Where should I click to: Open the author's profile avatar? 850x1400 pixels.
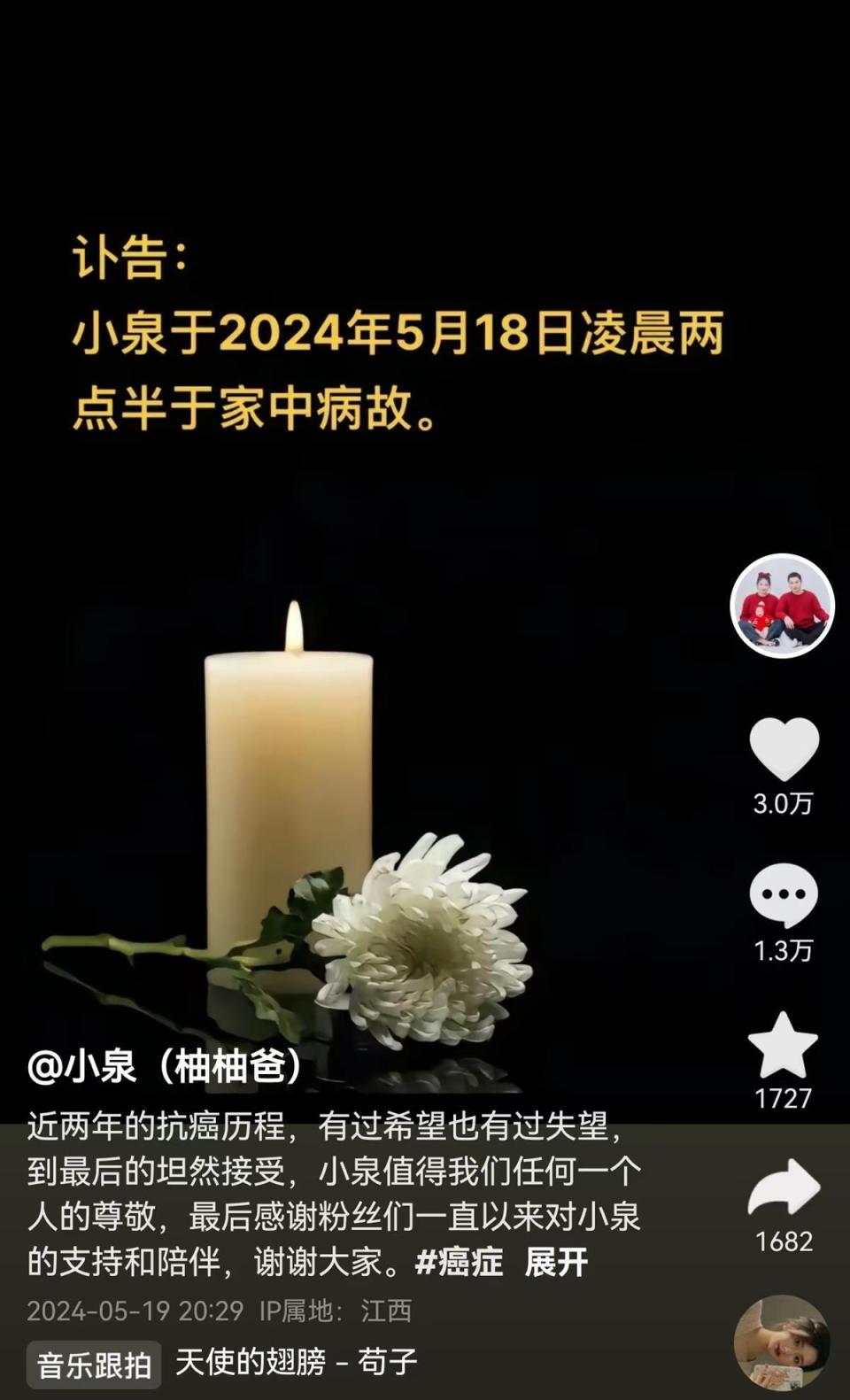coord(782,606)
